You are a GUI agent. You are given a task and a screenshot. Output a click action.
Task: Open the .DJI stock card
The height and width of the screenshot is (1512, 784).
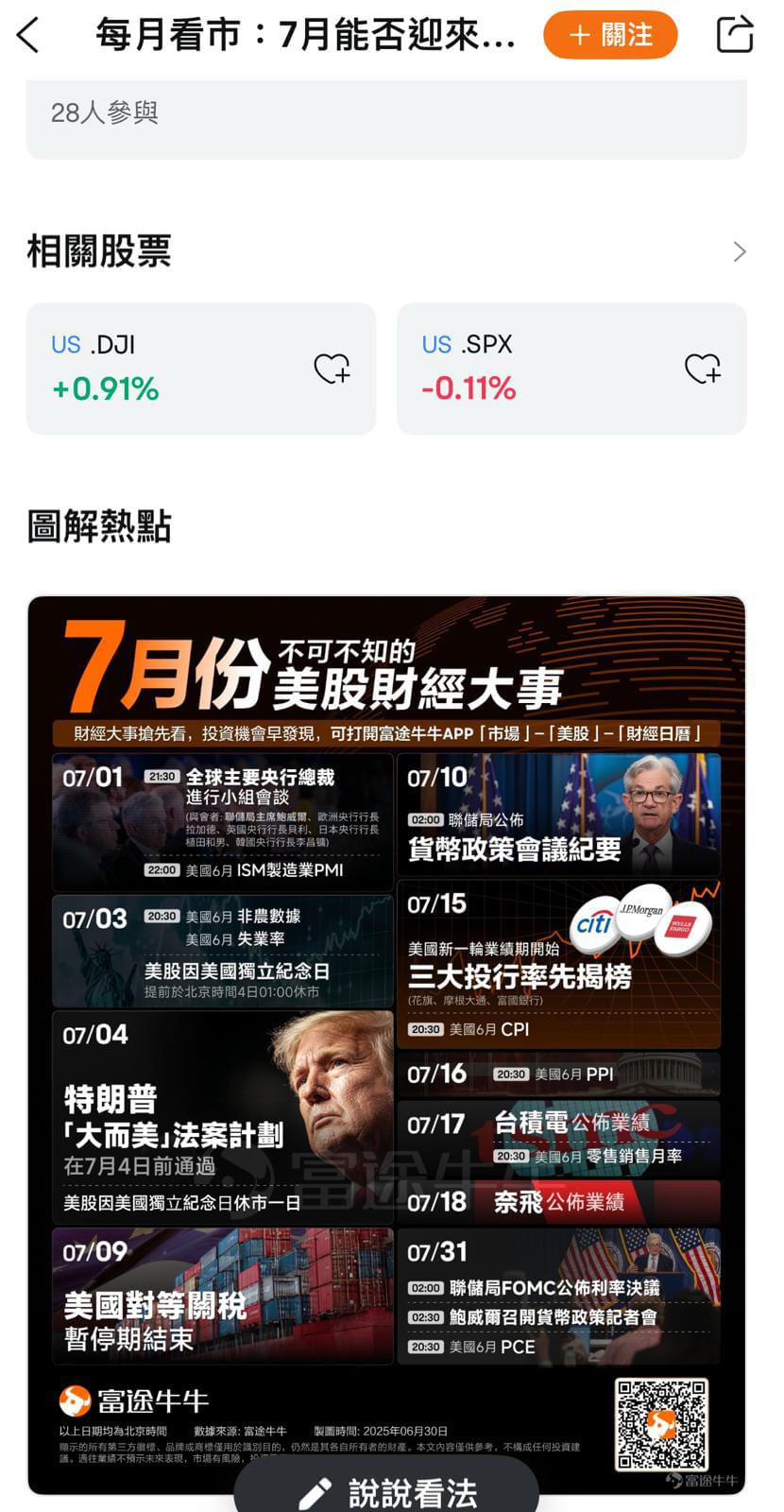(x=200, y=369)
